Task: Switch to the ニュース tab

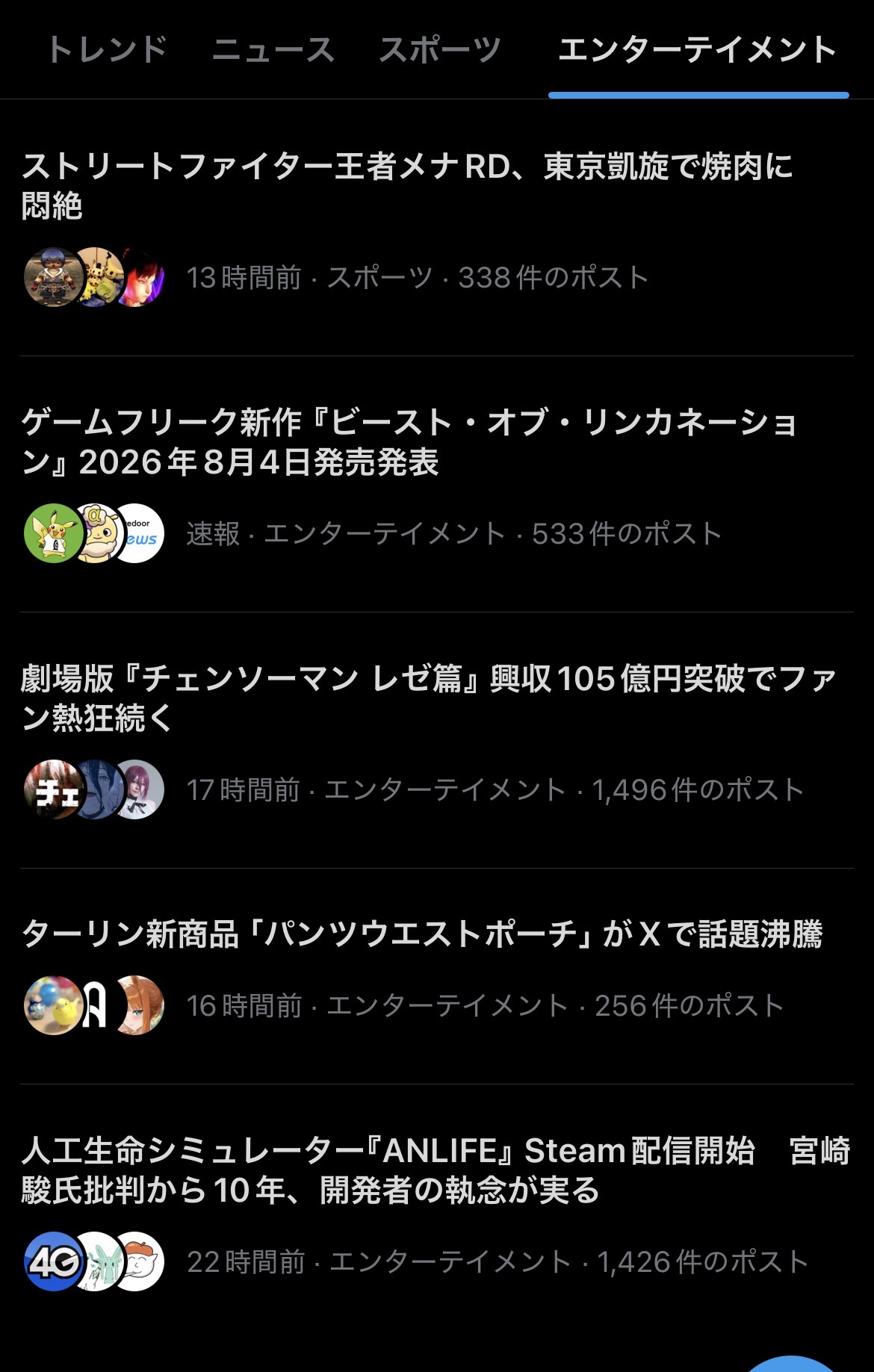Action: pyautogui.click(x=273, y=50)
